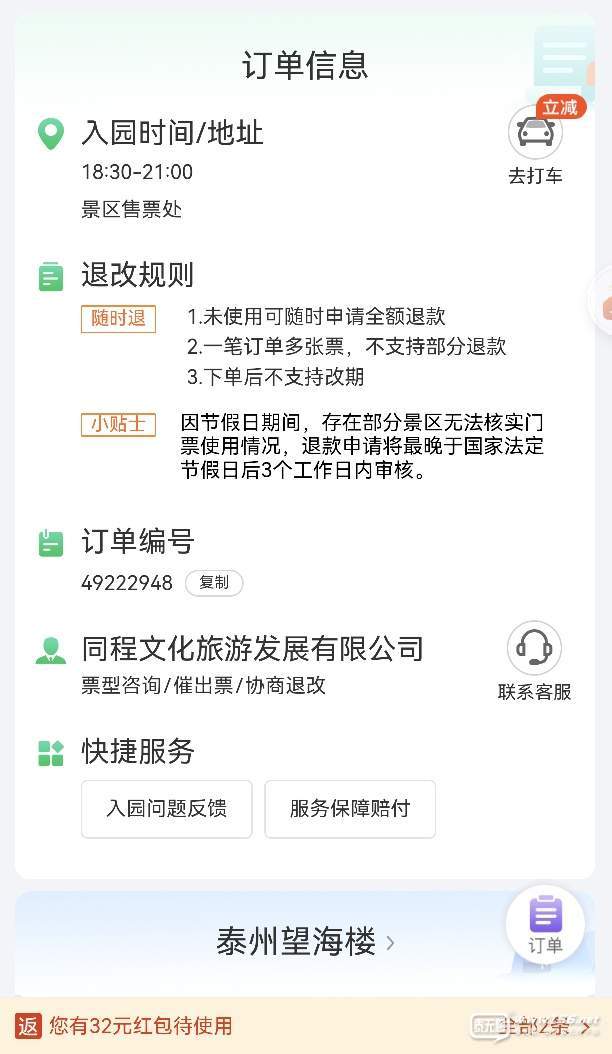
Task: Open 入园问题反馈 quick service
Action: pyautogui.click(x=167, y=809)
